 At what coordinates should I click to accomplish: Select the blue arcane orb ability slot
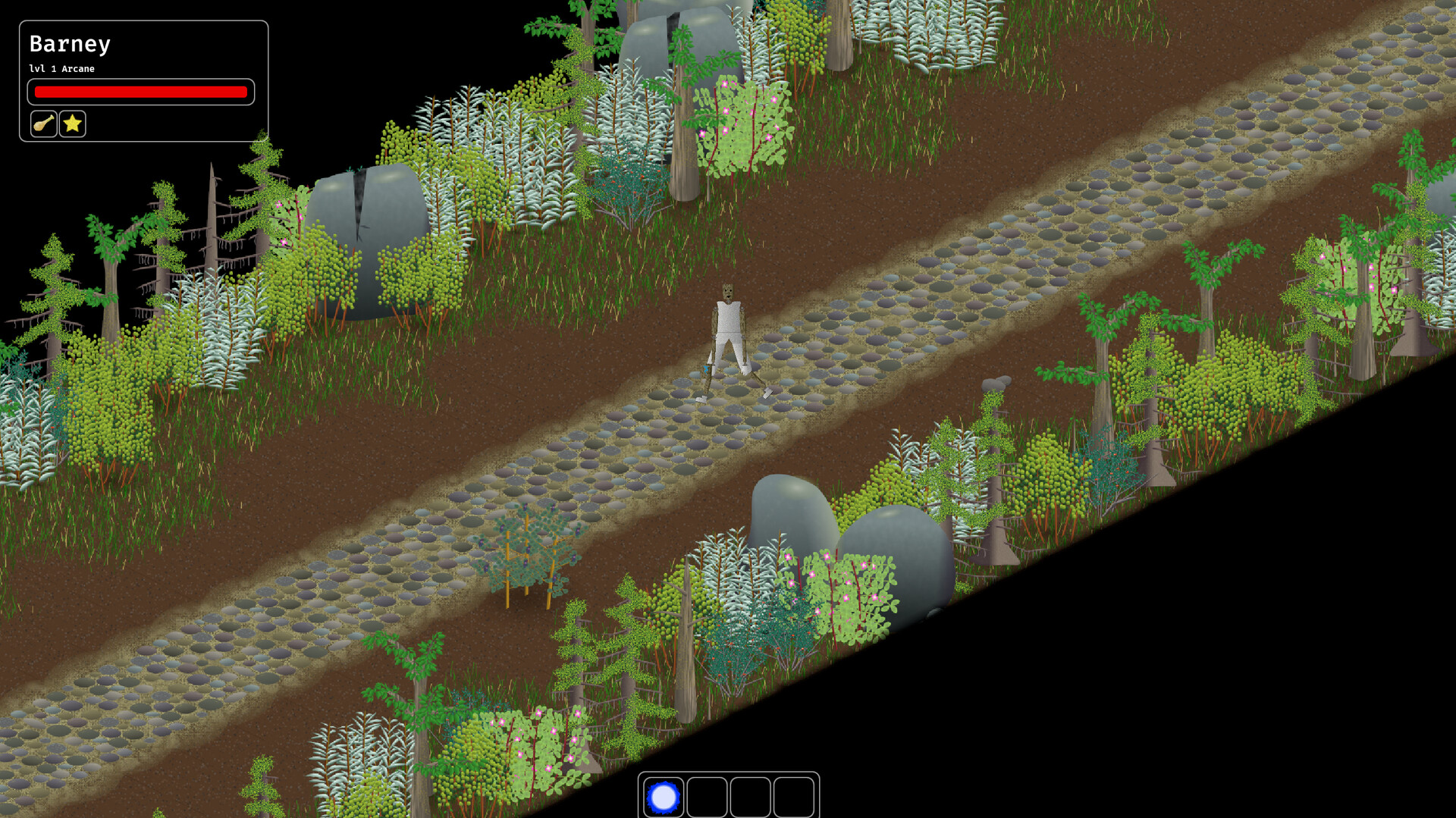coord(664,798)
